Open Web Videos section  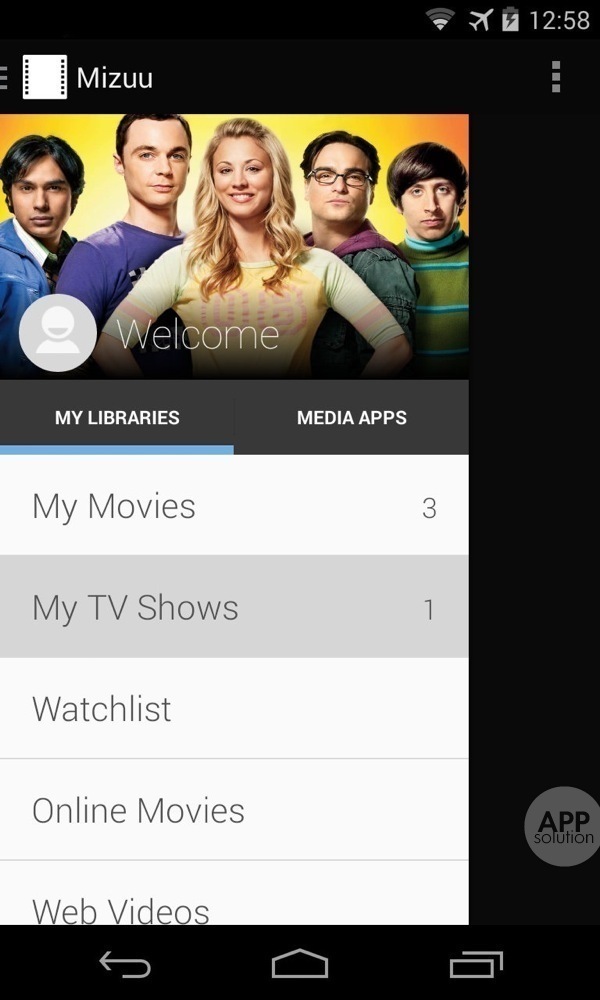tap(234, 905)
